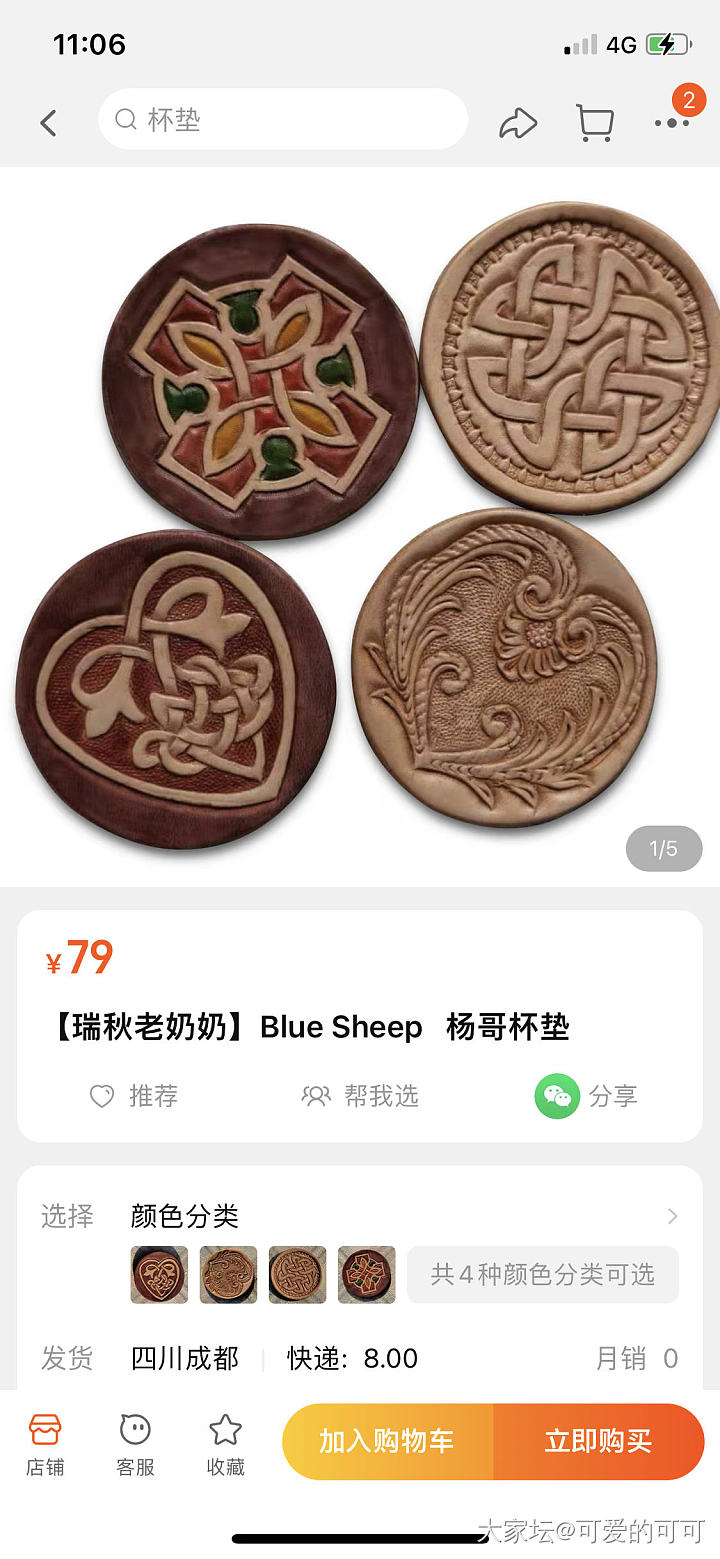Add item to favorites with 收藏

(x=225, y=1443)
